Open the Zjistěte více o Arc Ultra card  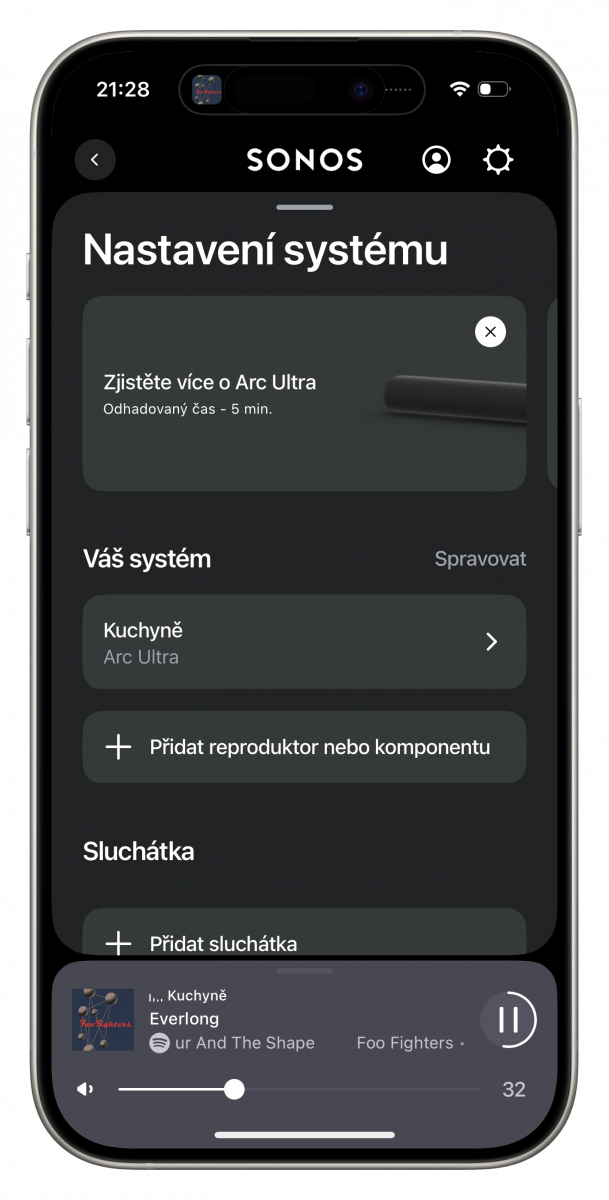coord(304,393)
